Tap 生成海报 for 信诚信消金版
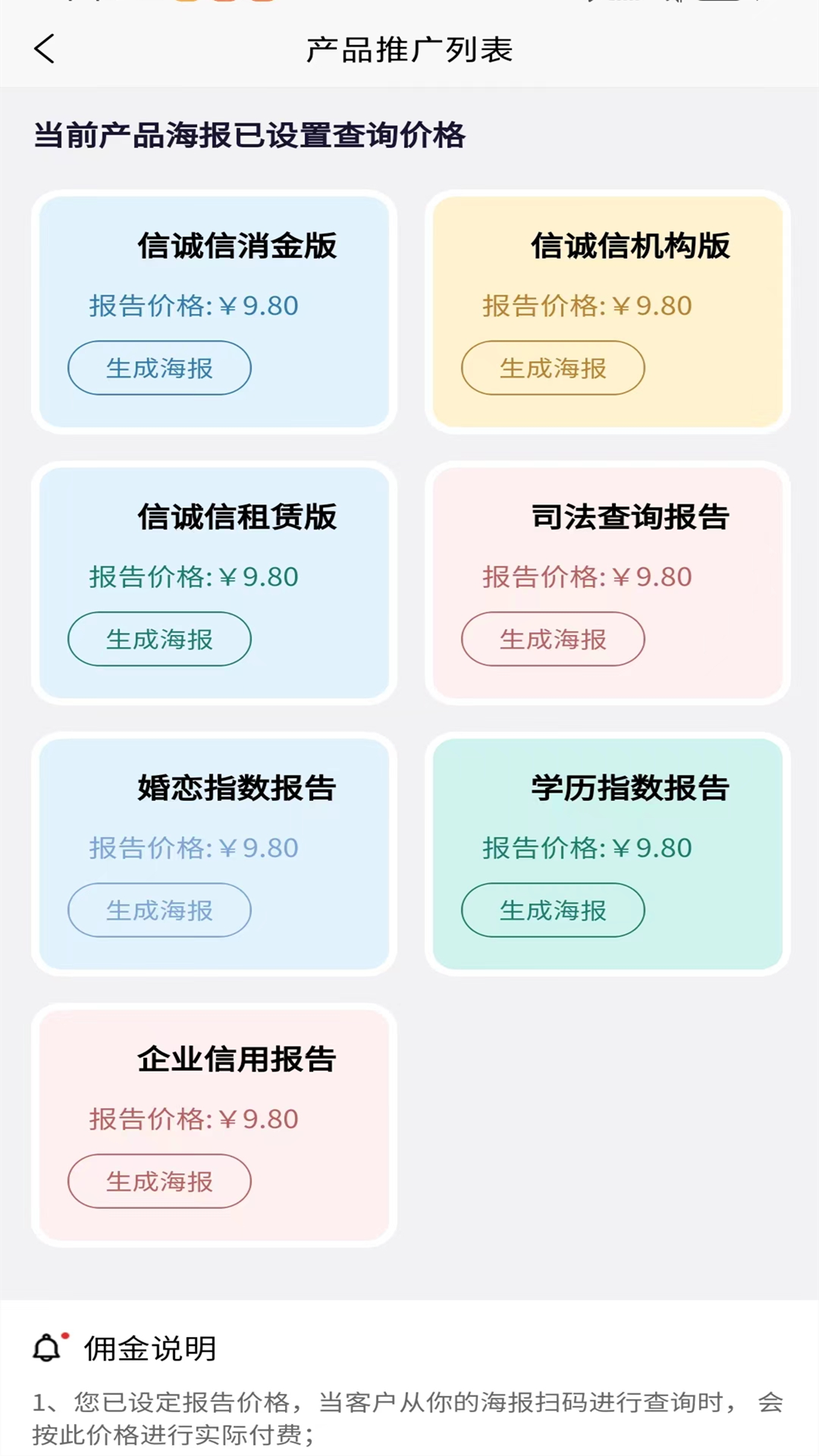 [x=159, y=368]
